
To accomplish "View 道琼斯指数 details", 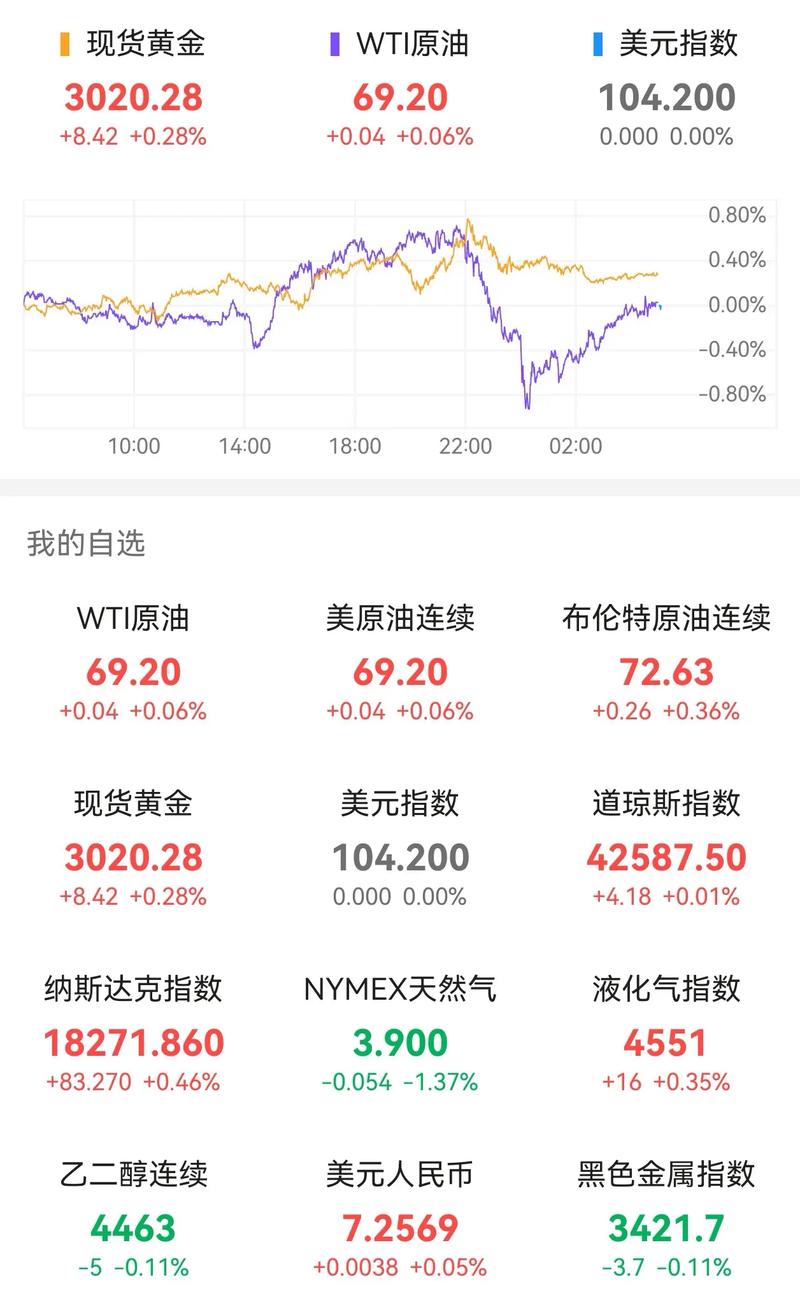I will pos(666,849).
